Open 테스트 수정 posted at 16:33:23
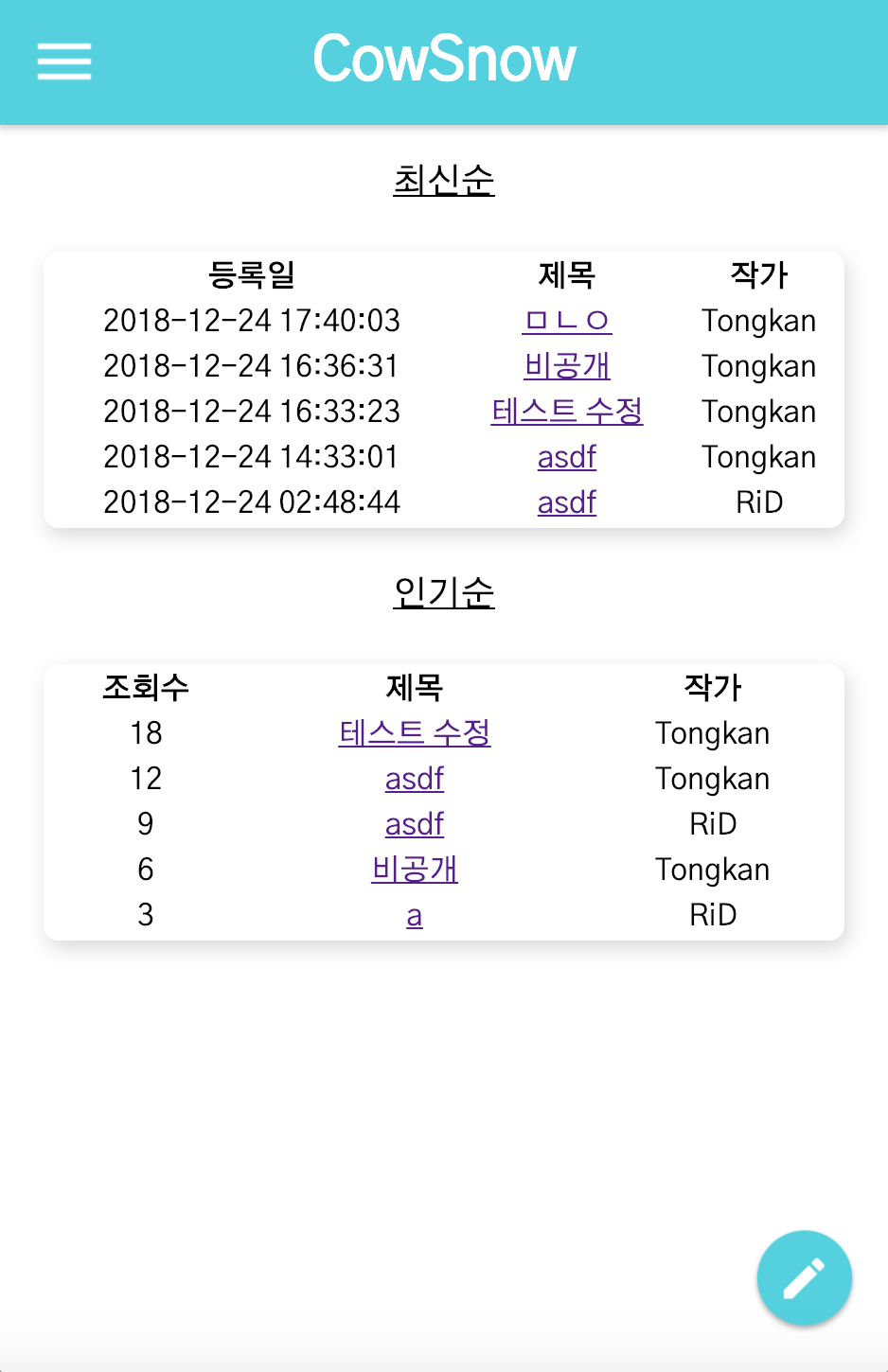888x1372 pixels. coord(567,412)
